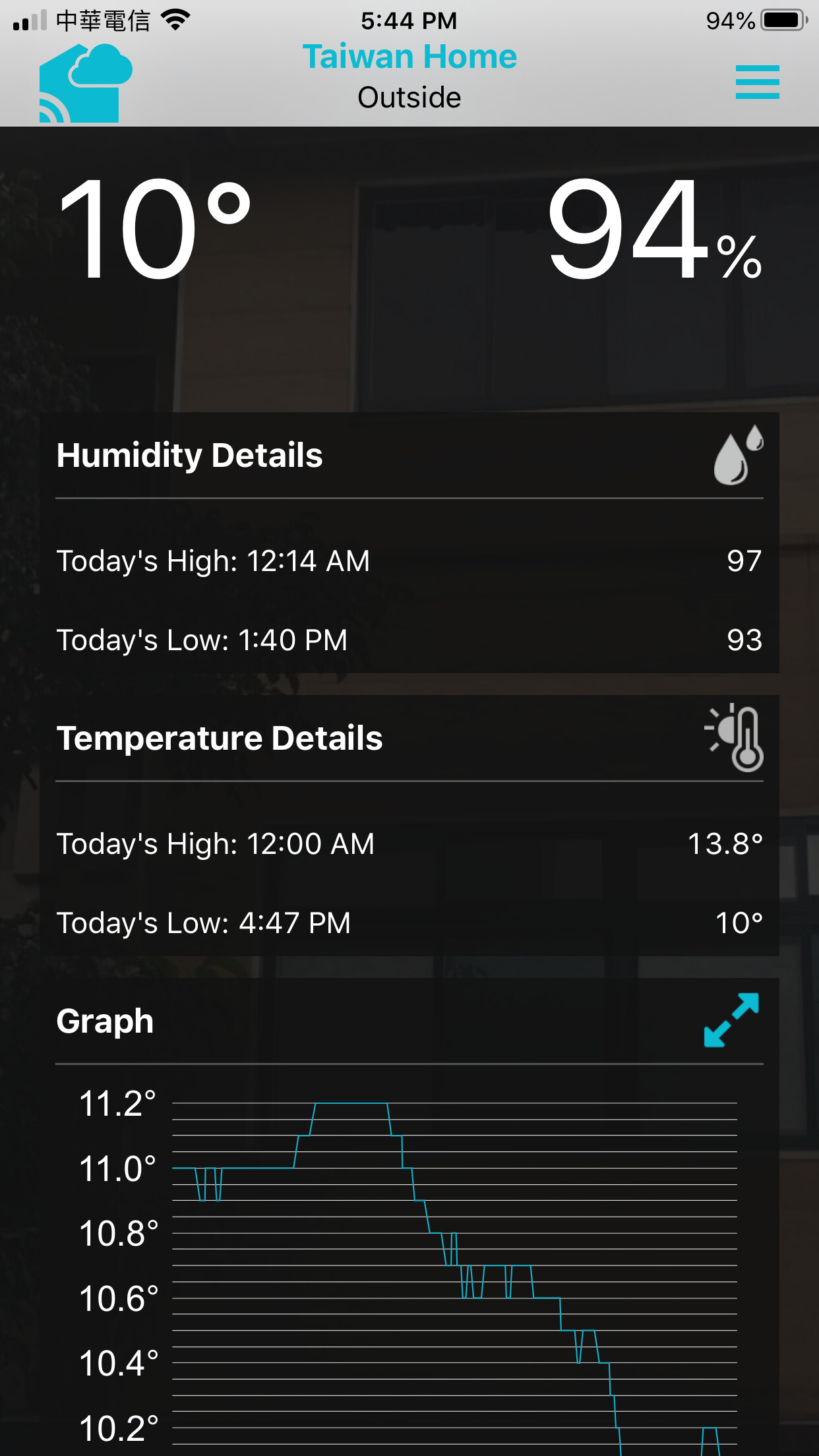Open the hamburger menu
This screenshot has height=1456, width=819.
point(757,82)
